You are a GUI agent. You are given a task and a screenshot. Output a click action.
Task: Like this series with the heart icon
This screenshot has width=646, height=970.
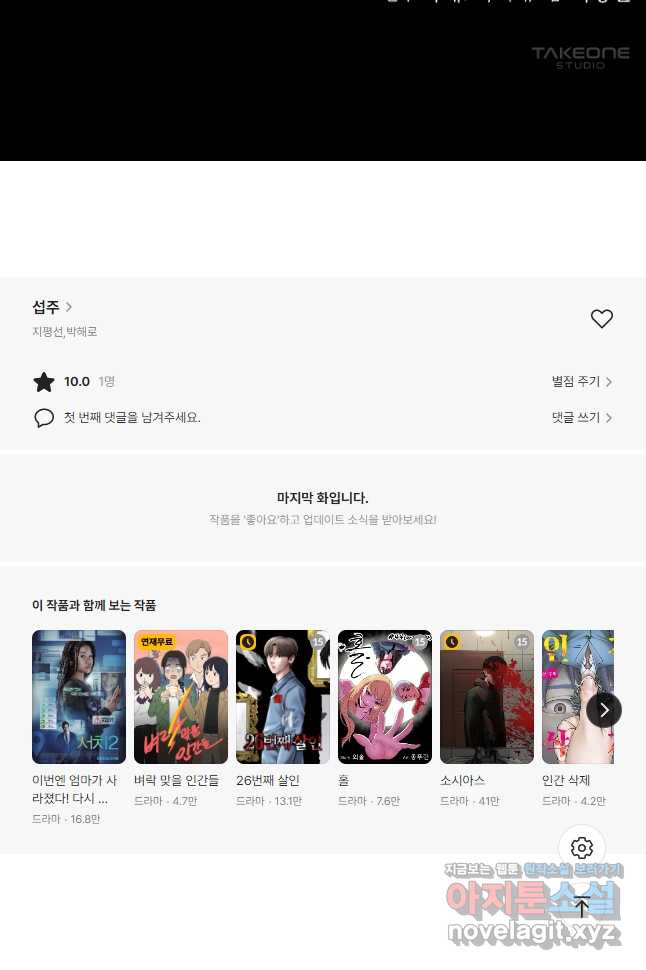(601, 319)
